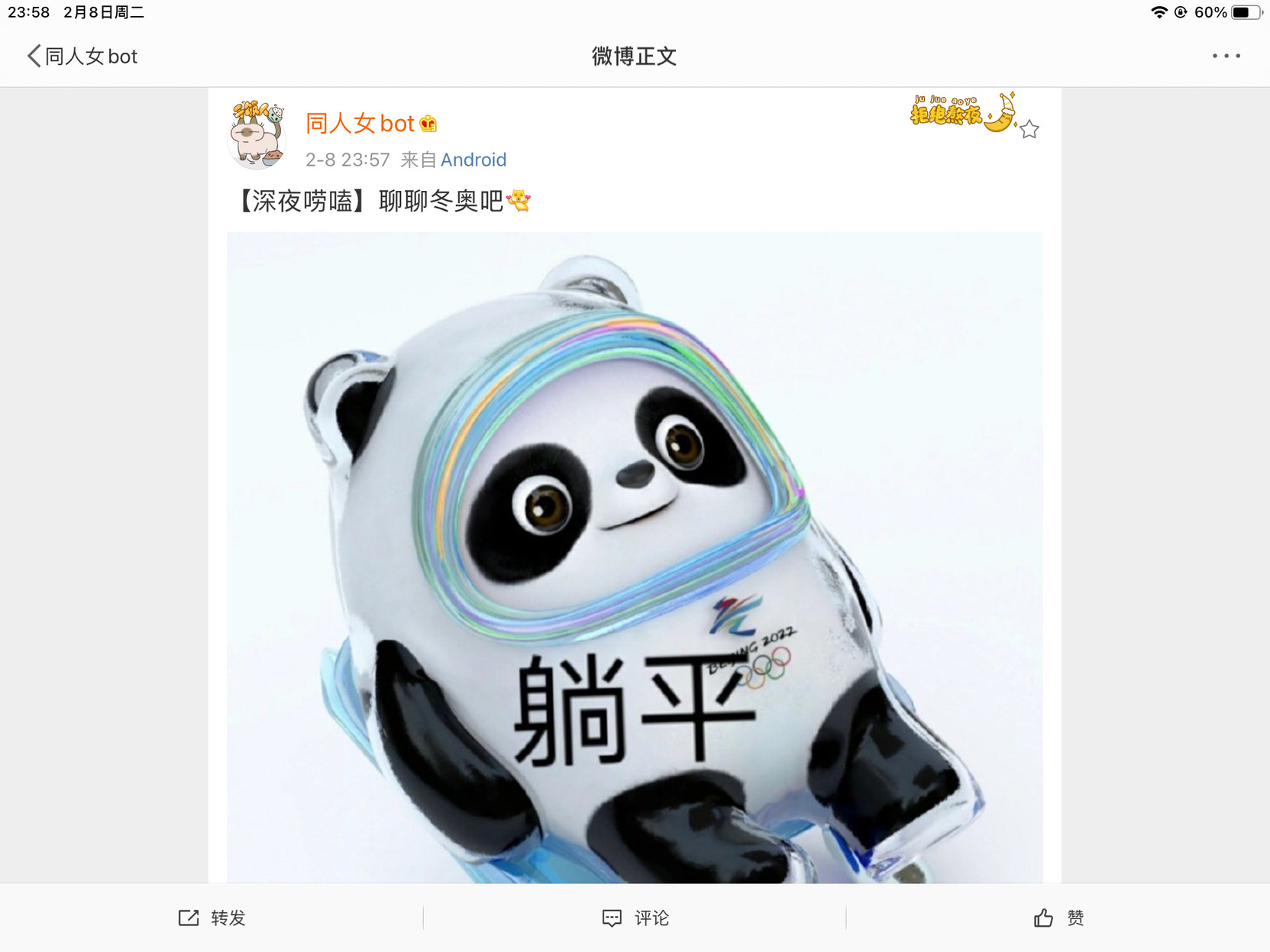This screenshot has width=1270, height=952.
Task: Go back to 同人女bot page
Action: pyautogui.click(x=82, y=56)
